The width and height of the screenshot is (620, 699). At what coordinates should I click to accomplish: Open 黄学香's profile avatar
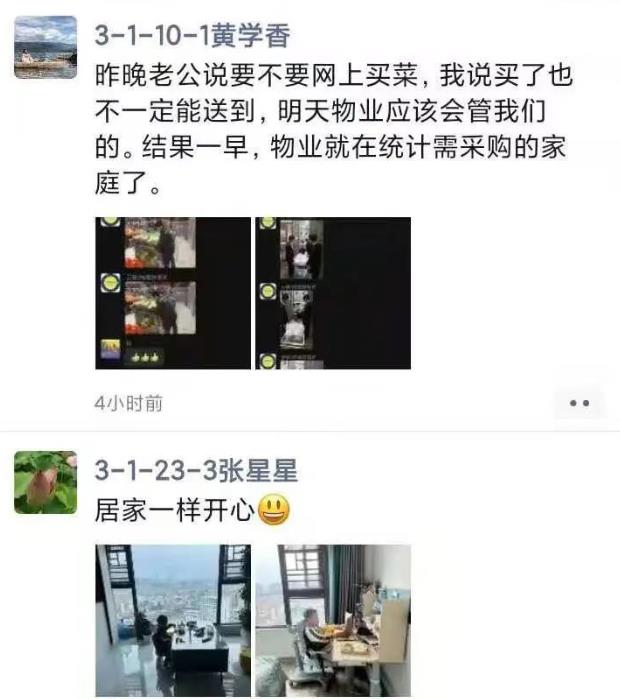45,47
